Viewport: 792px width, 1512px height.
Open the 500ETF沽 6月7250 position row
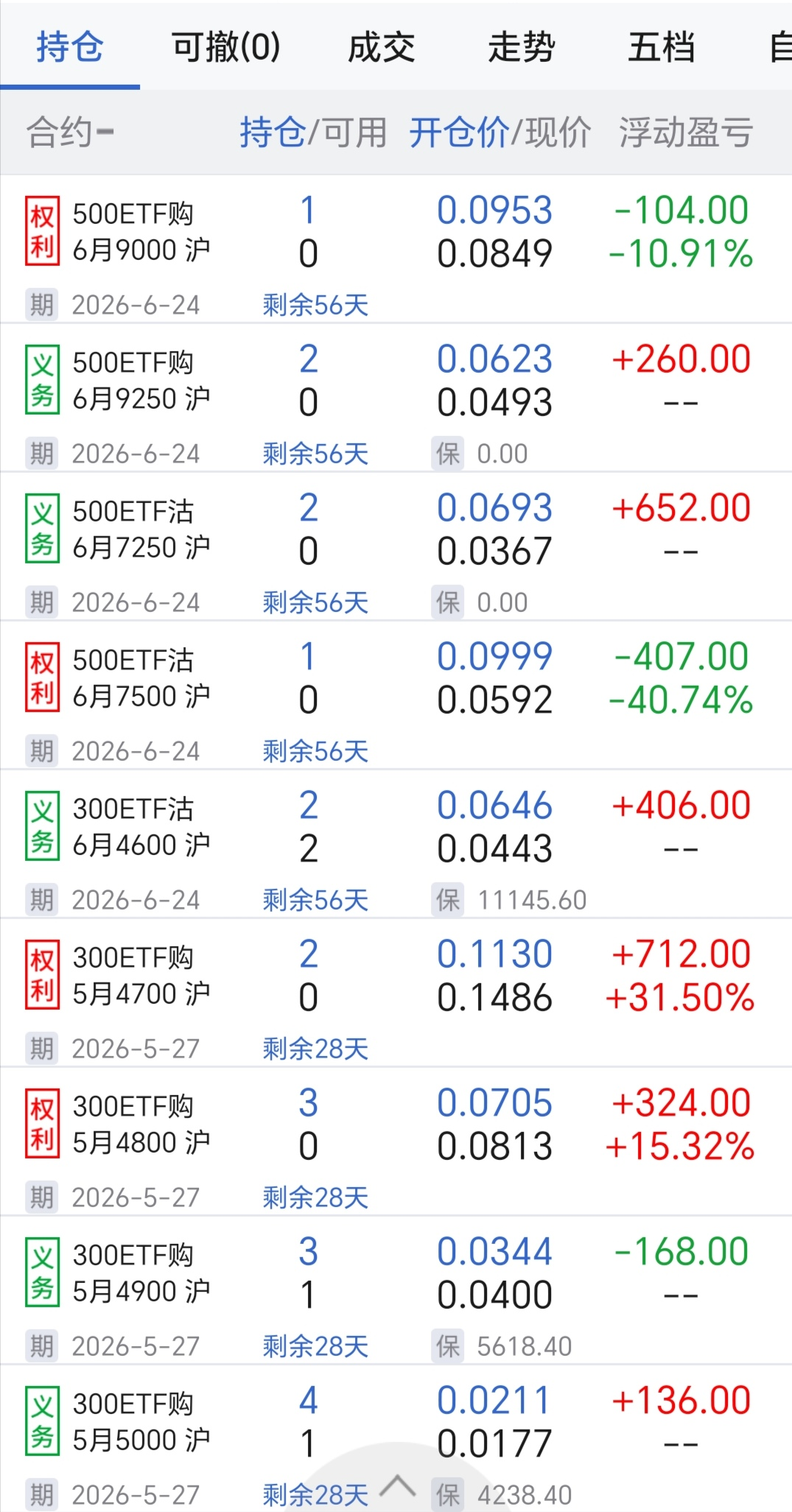tap(141, 530)
